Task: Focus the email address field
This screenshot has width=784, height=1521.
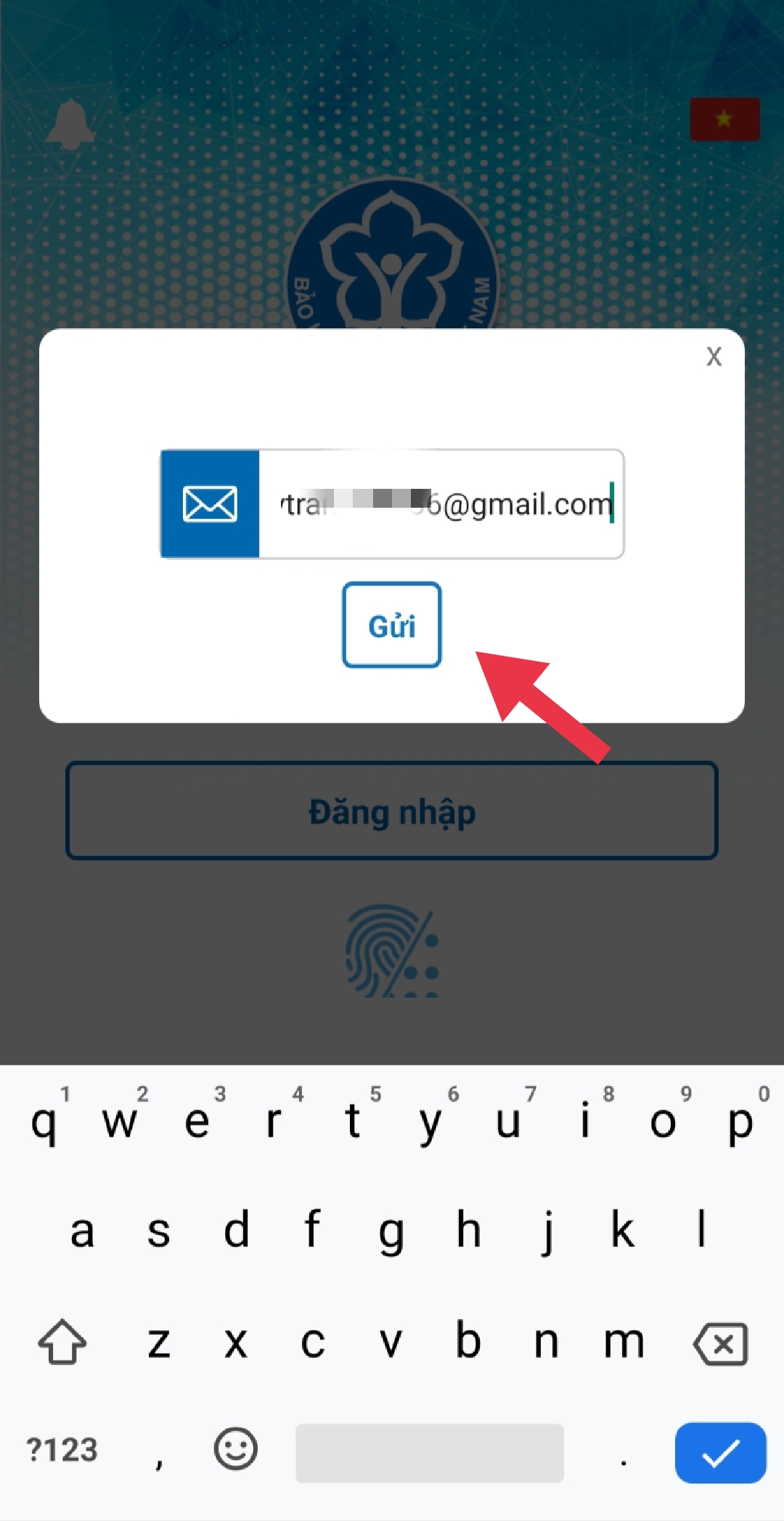Action: [x=441, y=504]
